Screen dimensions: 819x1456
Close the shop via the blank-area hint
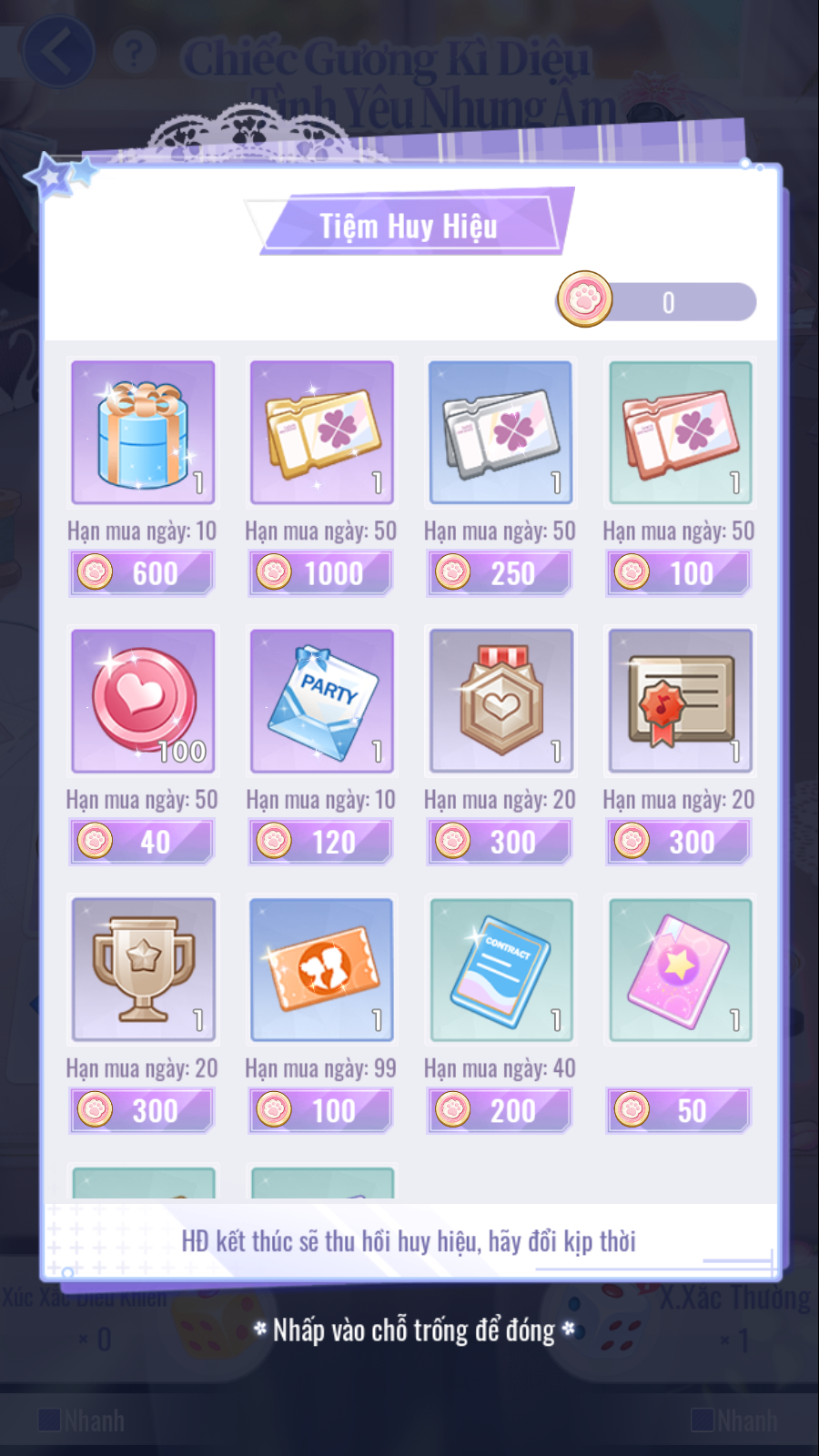pyautogui.click(x=414, y=1330)
